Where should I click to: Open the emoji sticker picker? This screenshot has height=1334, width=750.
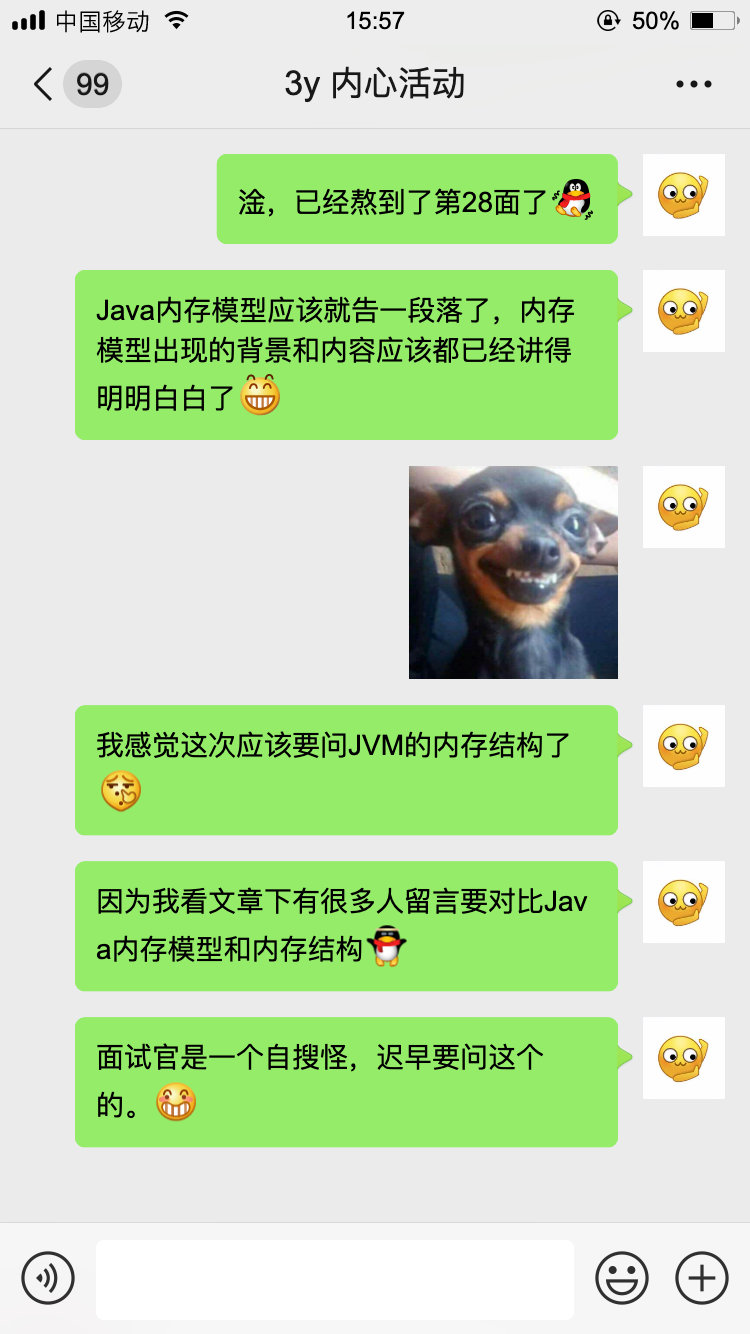click(x=622, y=1277)
